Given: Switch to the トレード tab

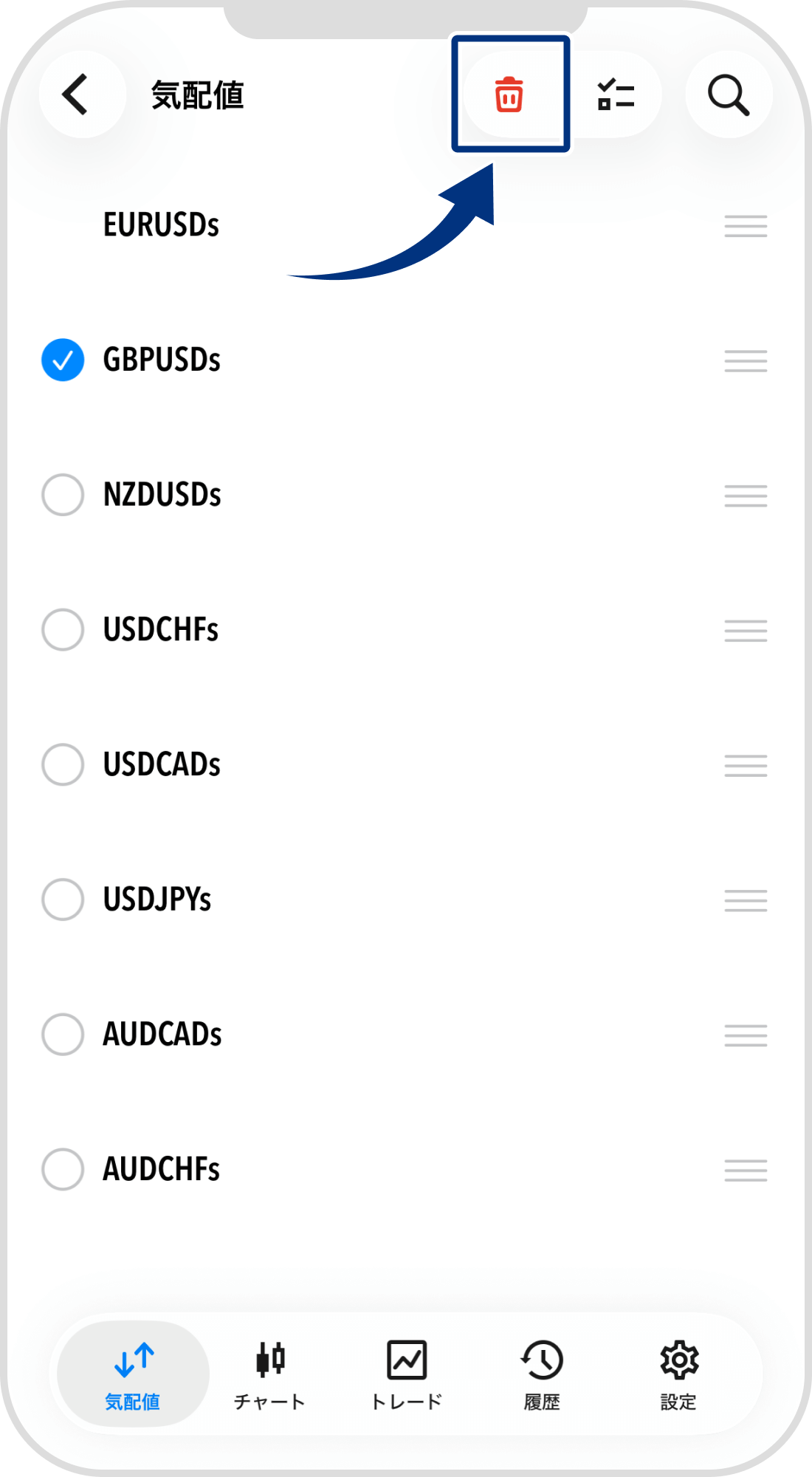Looking at the screenshot, I should pos(406,1375).
